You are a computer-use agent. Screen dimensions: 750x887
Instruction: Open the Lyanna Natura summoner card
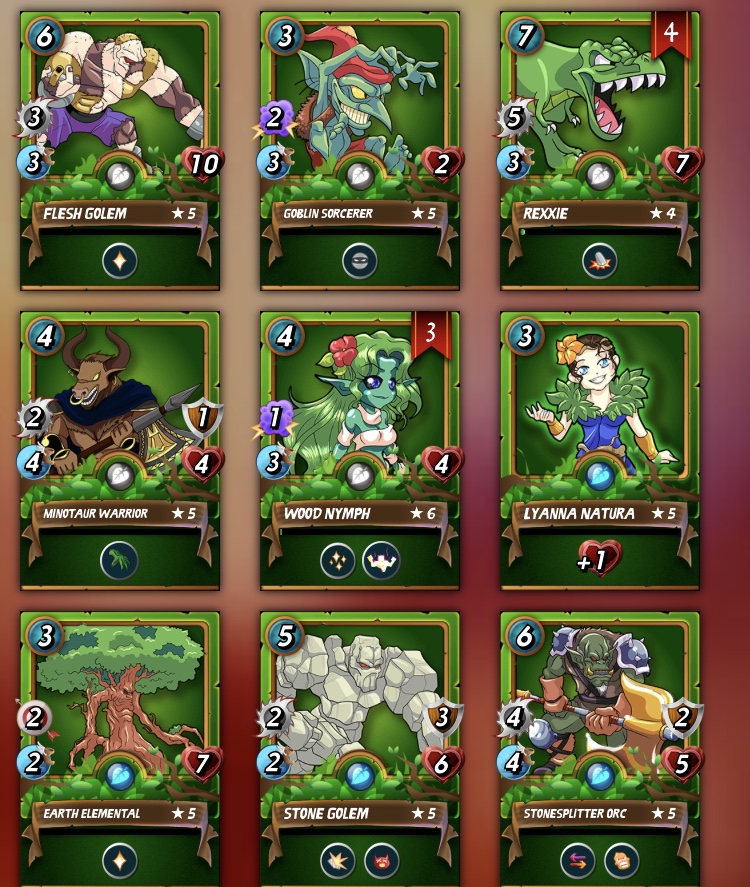600,451
